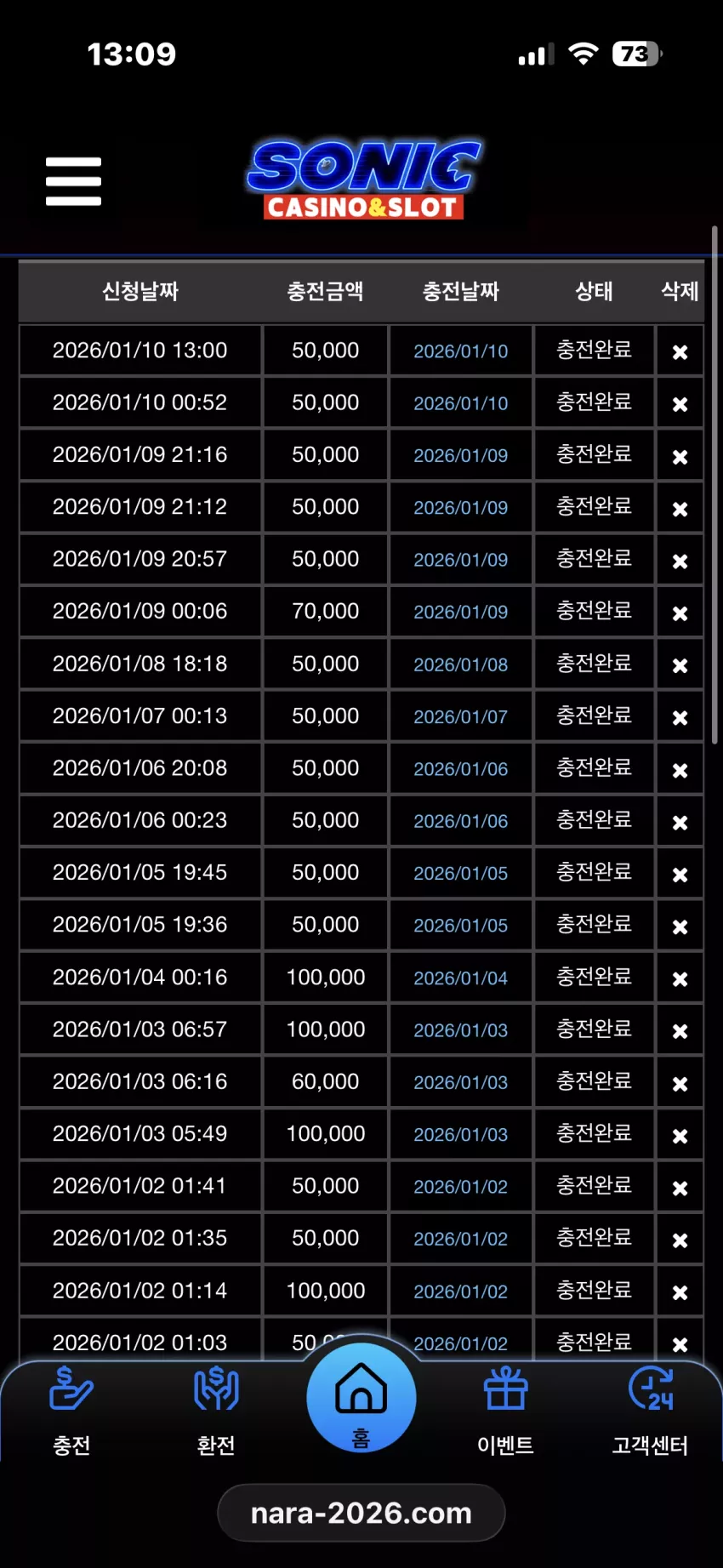This screenshot has height=1568, width=723.
Task: Delete the 60,000 charge from 2026/01/03 06:16
Action: 680,1084
